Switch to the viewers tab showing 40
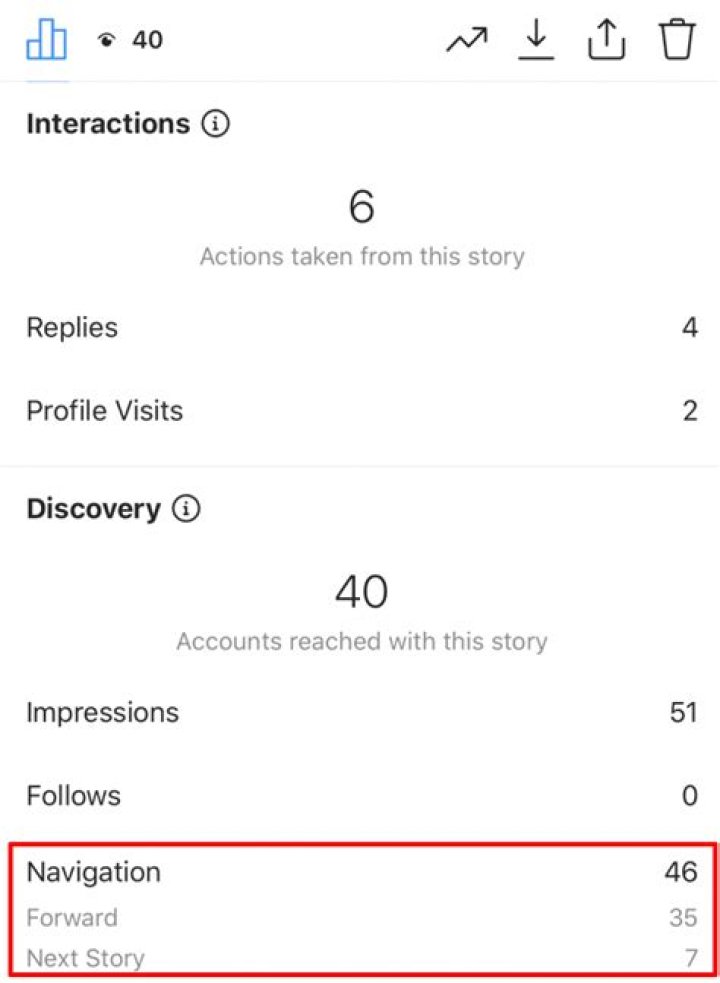This screenshot has height=983, width=720. click(131, 40)
